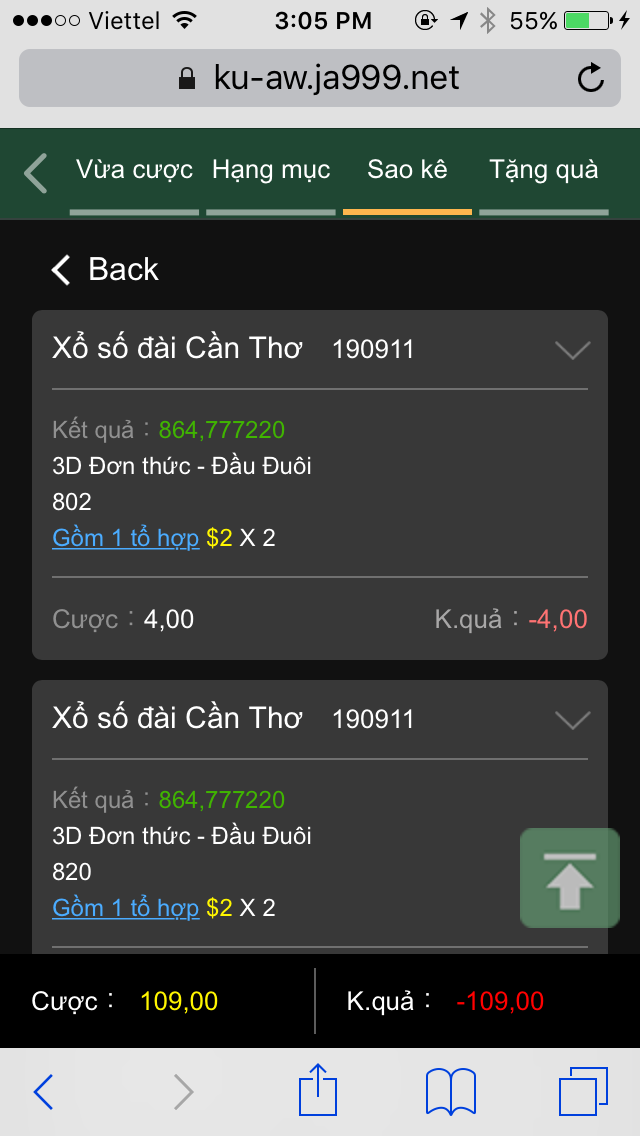The width and height of the screenshot is (640, 1136).
Task: Expand the chevron on bet 820 card
Action: coord(572,719)
